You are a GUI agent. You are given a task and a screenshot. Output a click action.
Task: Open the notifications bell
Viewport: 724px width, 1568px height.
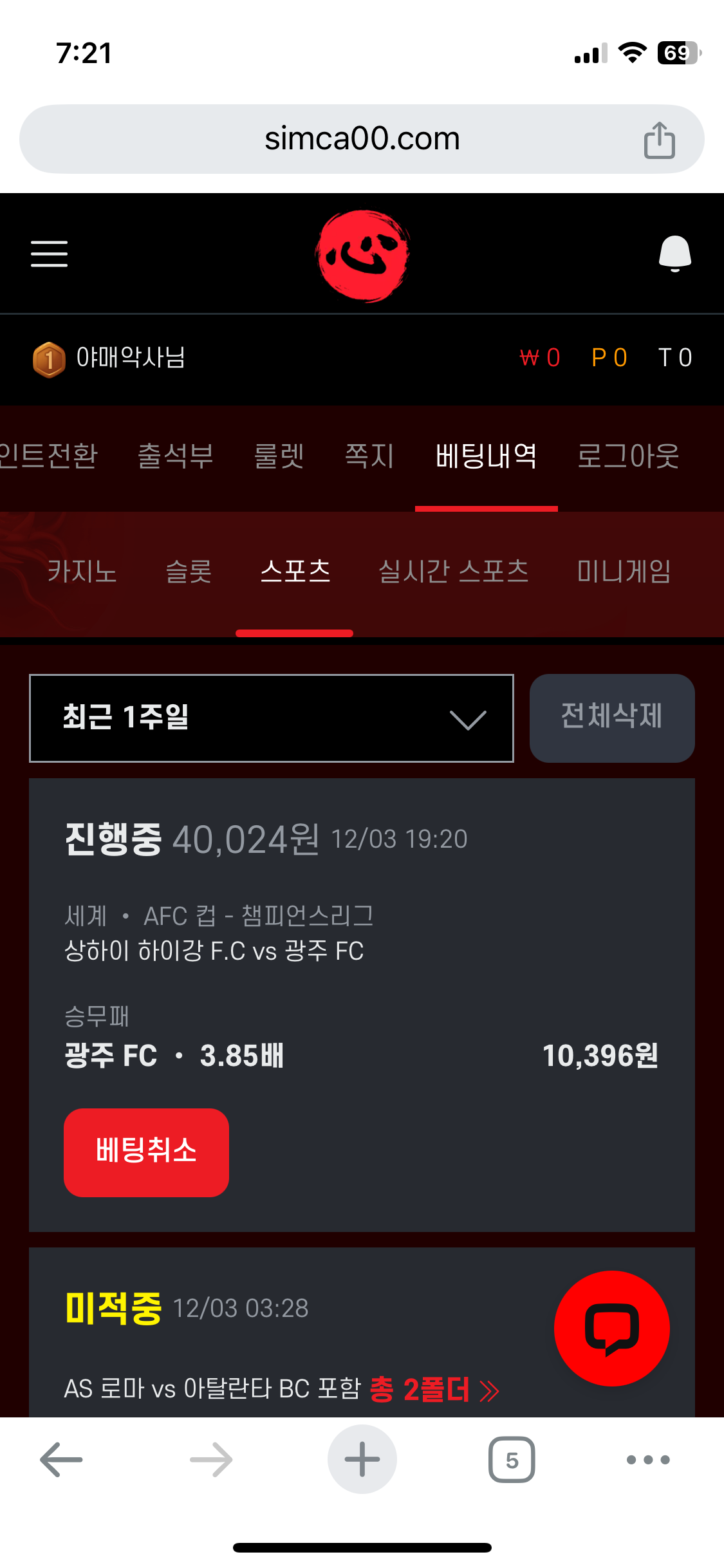(x=674, y=253)
